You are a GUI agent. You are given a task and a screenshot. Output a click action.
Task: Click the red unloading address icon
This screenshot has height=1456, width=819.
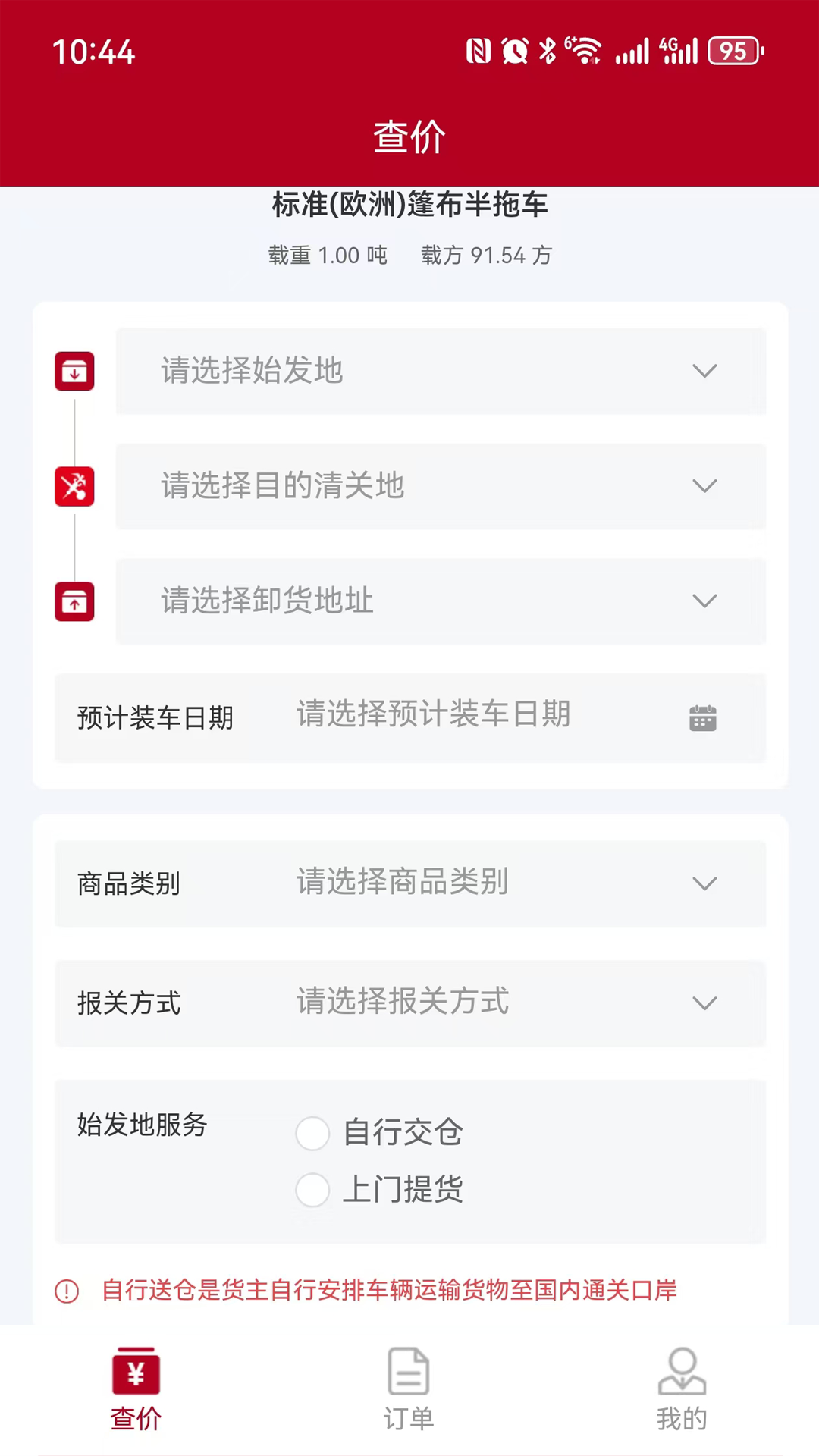(74, 601)
